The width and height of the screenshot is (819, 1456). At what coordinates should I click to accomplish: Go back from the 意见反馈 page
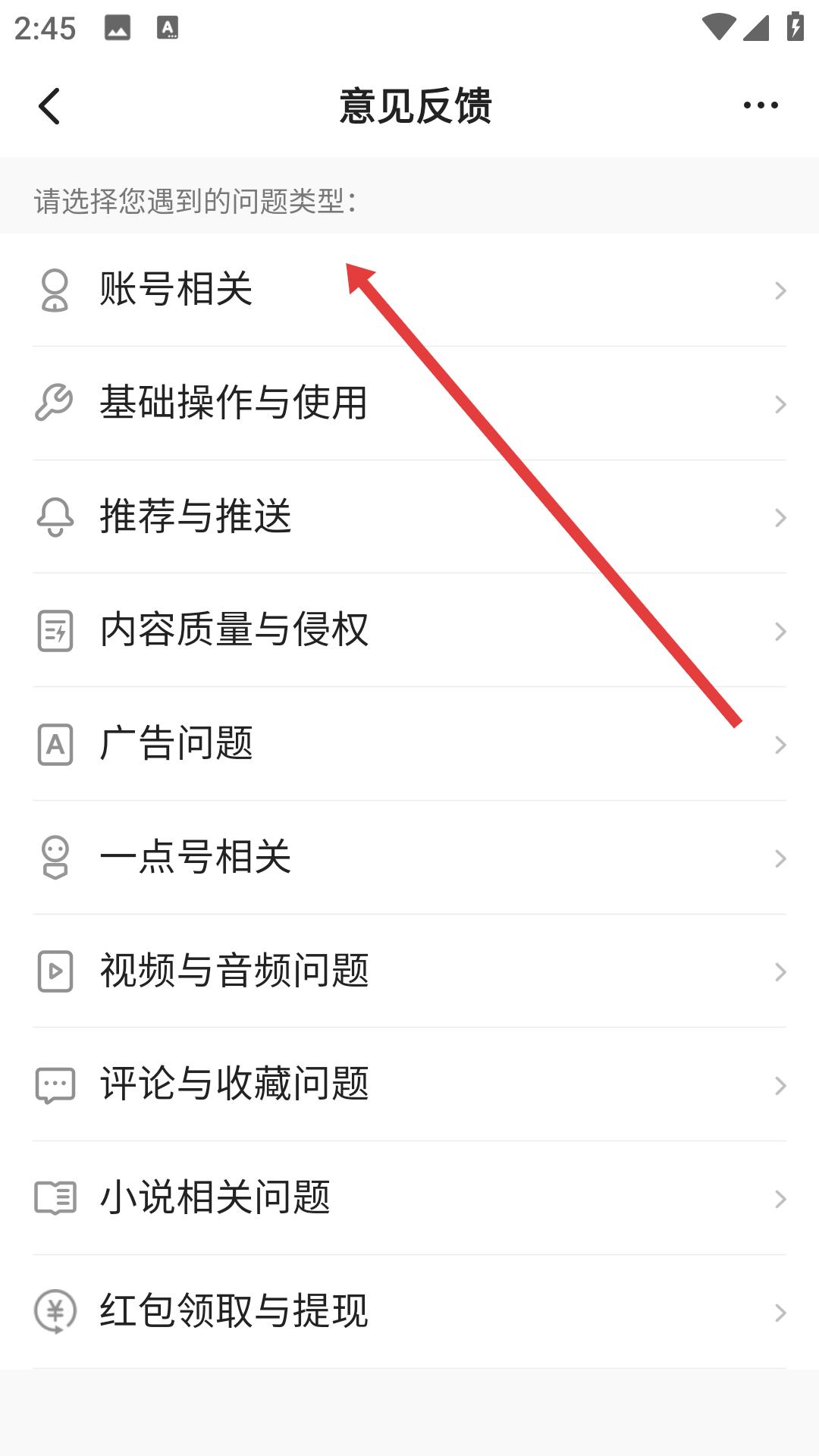coord(50,106)
